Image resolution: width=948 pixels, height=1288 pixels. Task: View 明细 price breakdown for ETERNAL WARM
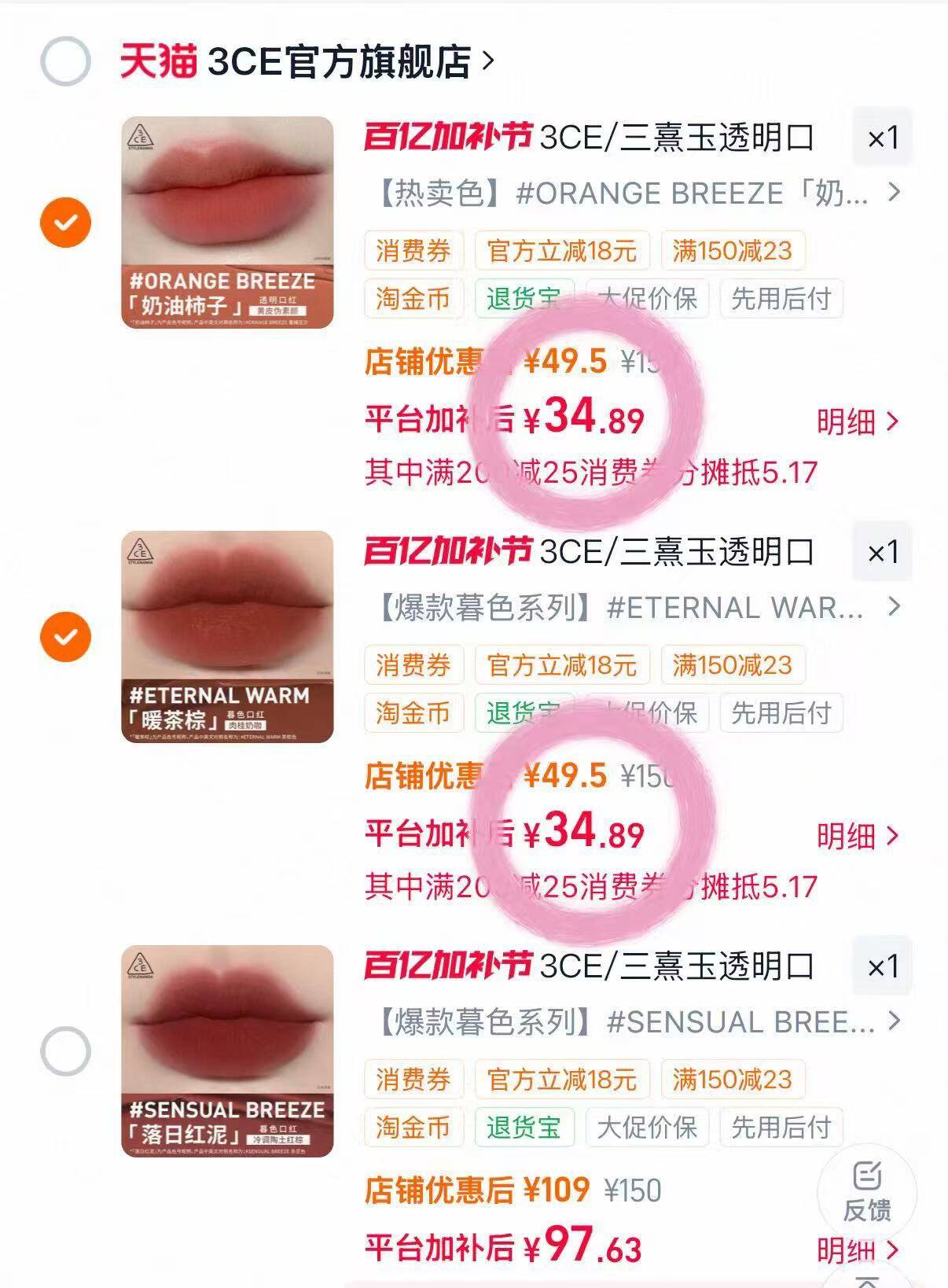click(857, 837)
